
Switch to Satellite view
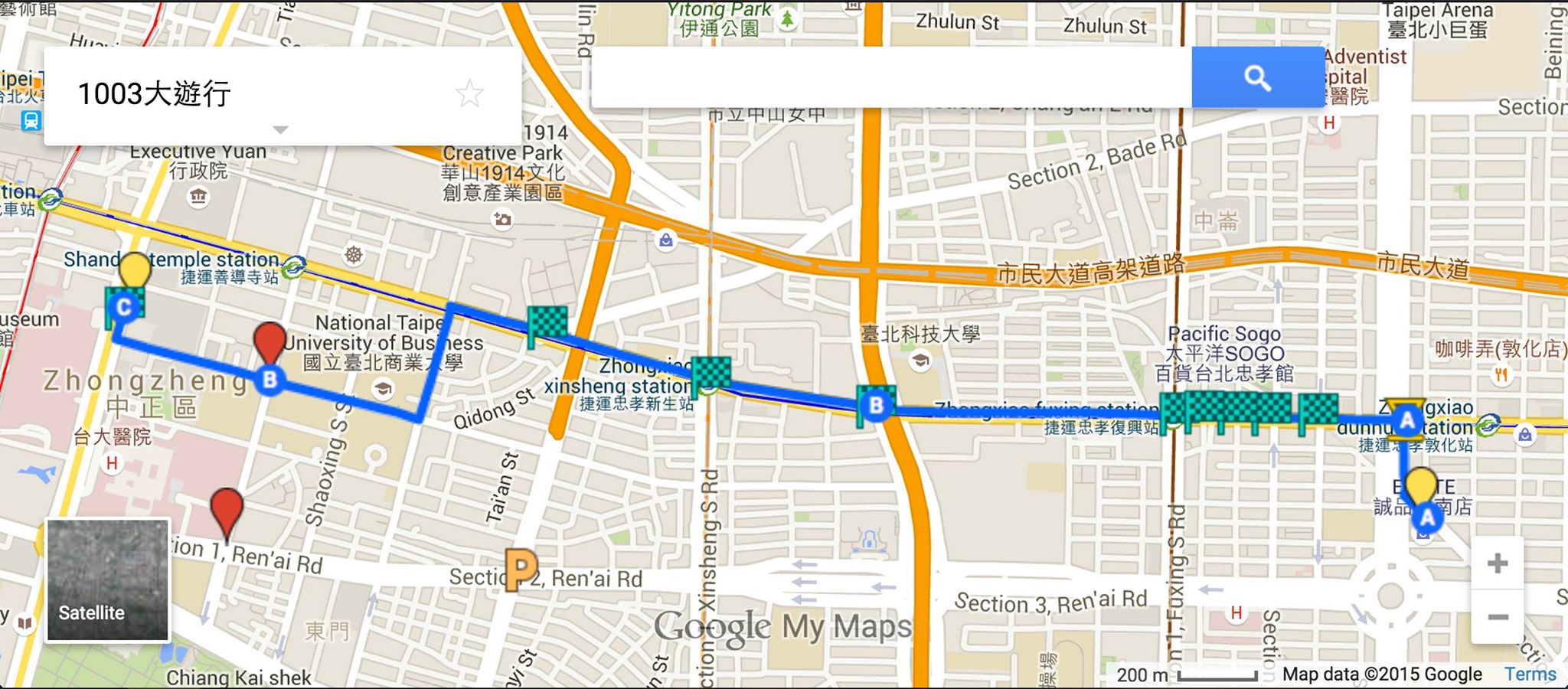pos(108,580)
